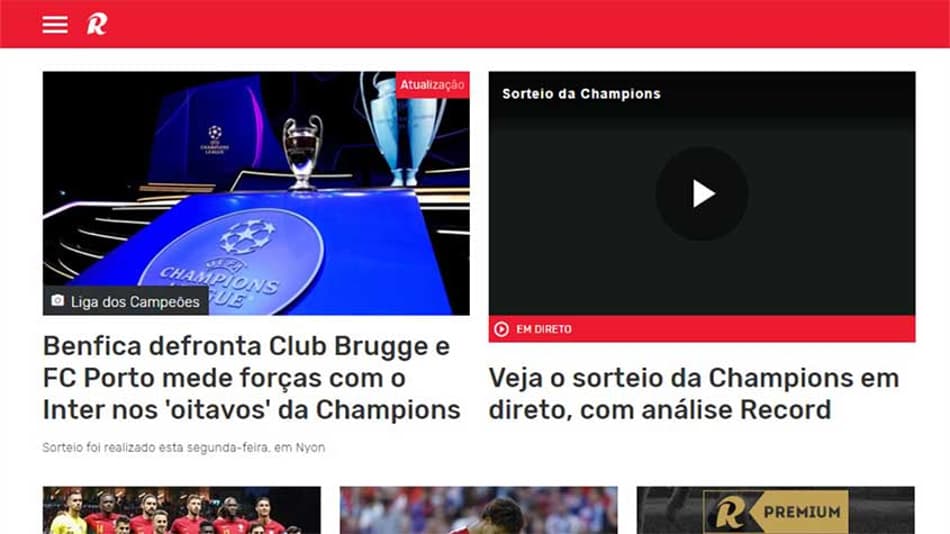
Task: Open Veja o sorteio da Champions em direto
Action: 693,393
